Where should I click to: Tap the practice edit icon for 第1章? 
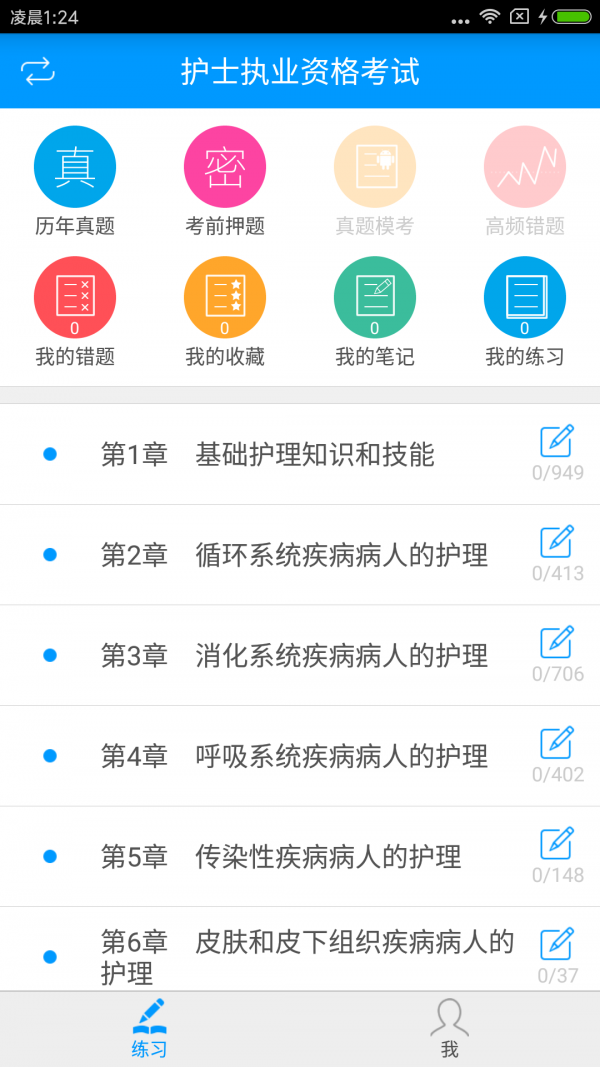[x=557, y=441]
